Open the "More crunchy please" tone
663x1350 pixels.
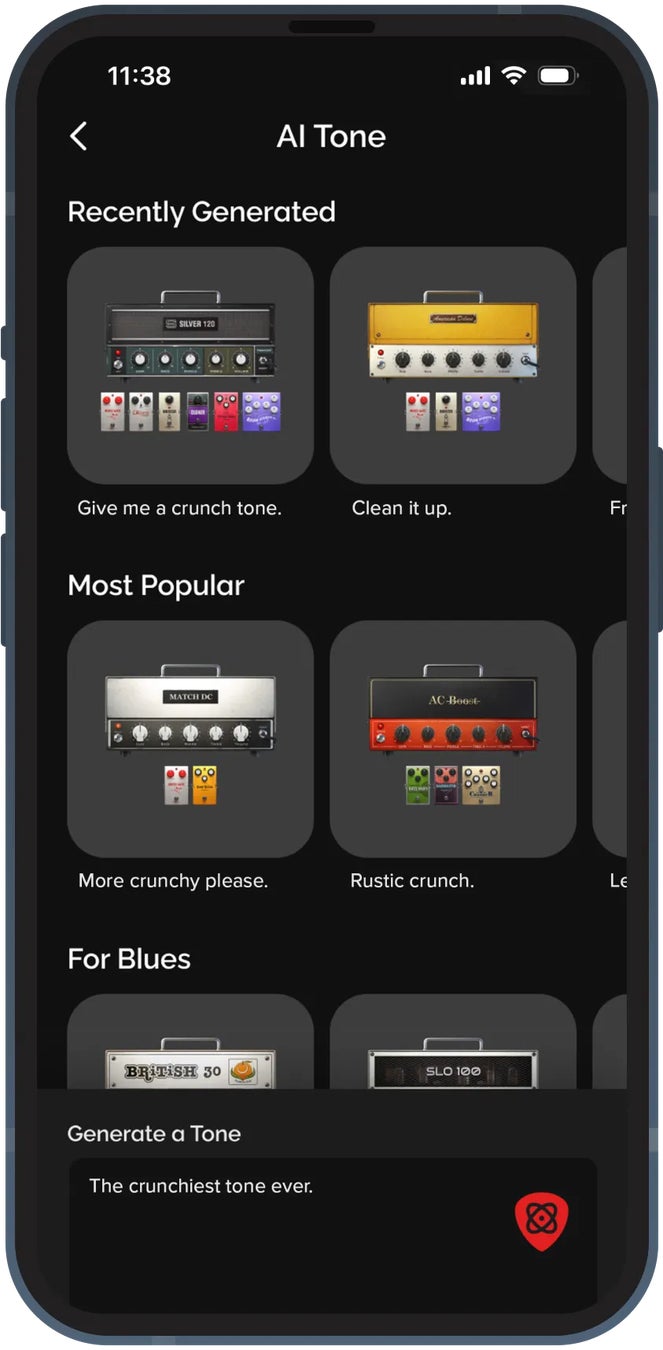(190, 739)
